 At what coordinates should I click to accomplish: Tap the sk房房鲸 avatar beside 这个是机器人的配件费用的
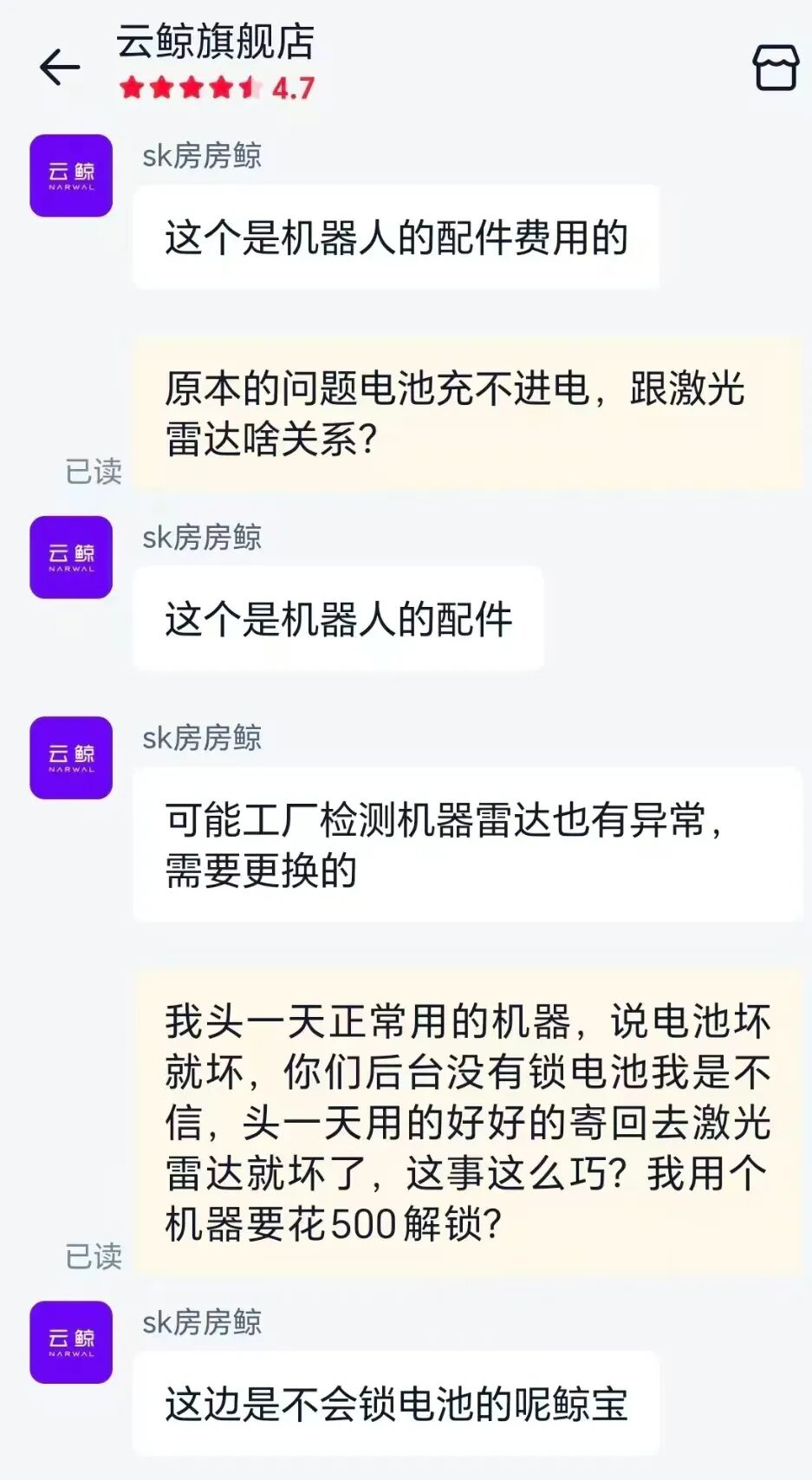pyautogui.click(x=71, y=176)
